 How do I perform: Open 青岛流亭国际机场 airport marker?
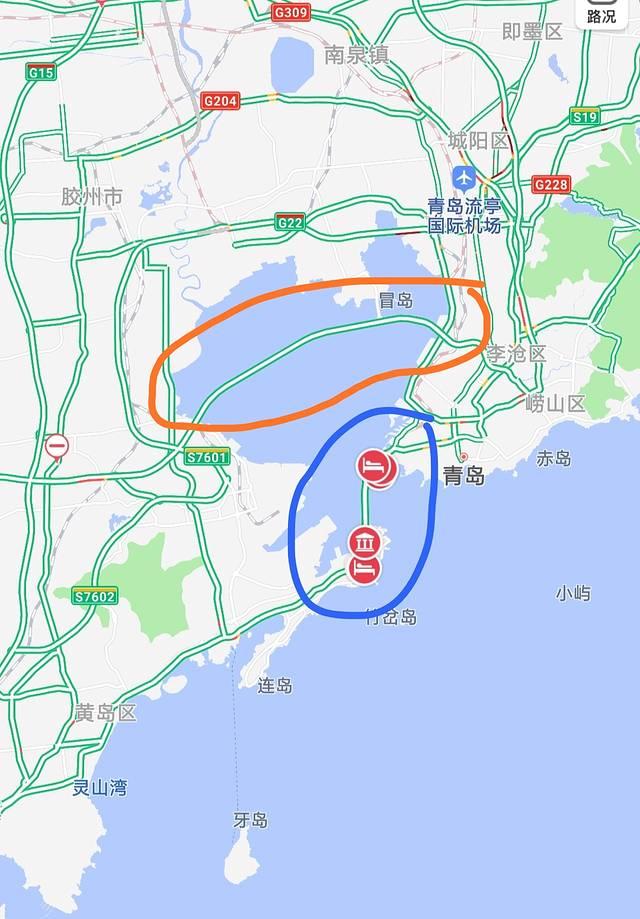463,178
